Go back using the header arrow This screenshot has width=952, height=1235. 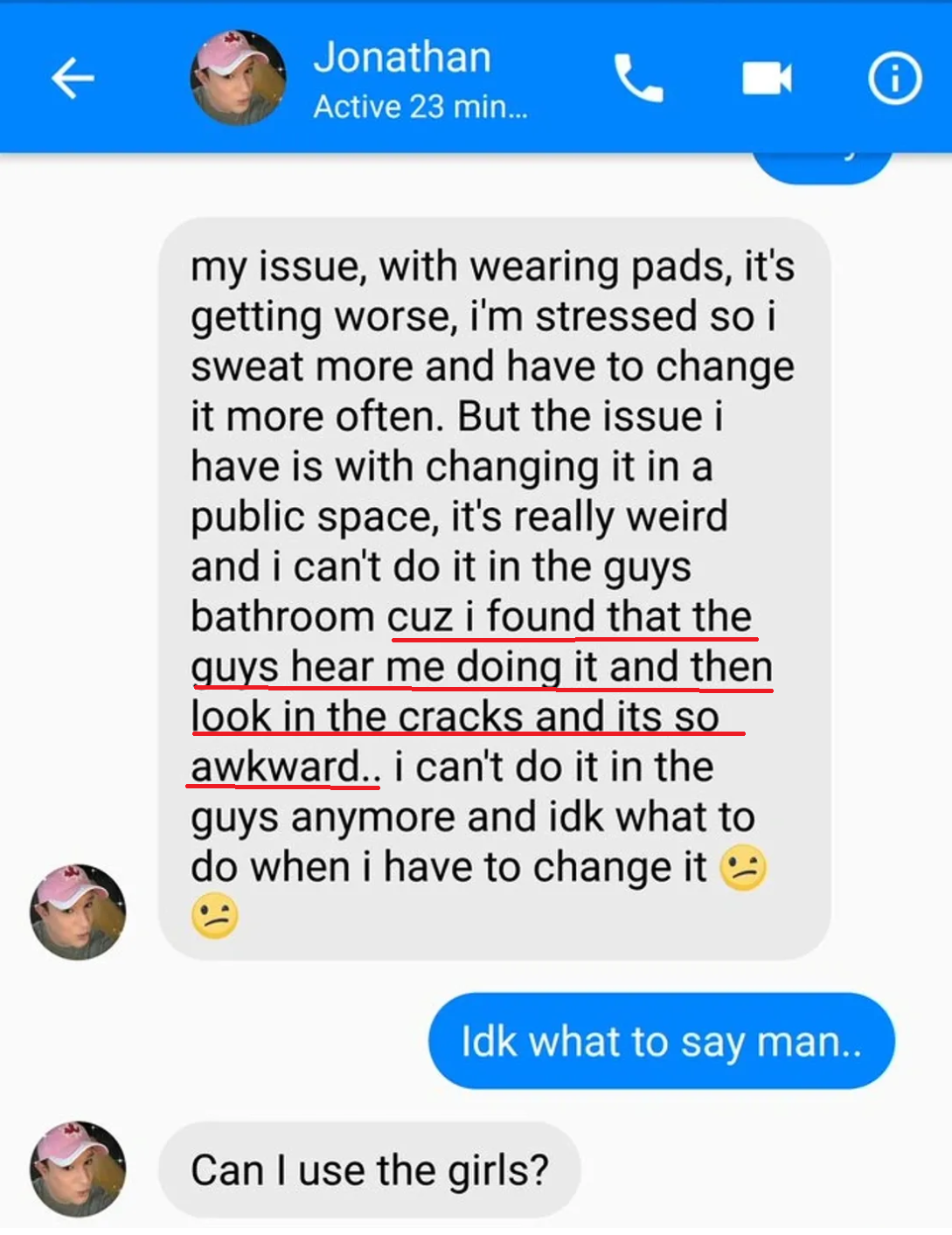[73, 80]
